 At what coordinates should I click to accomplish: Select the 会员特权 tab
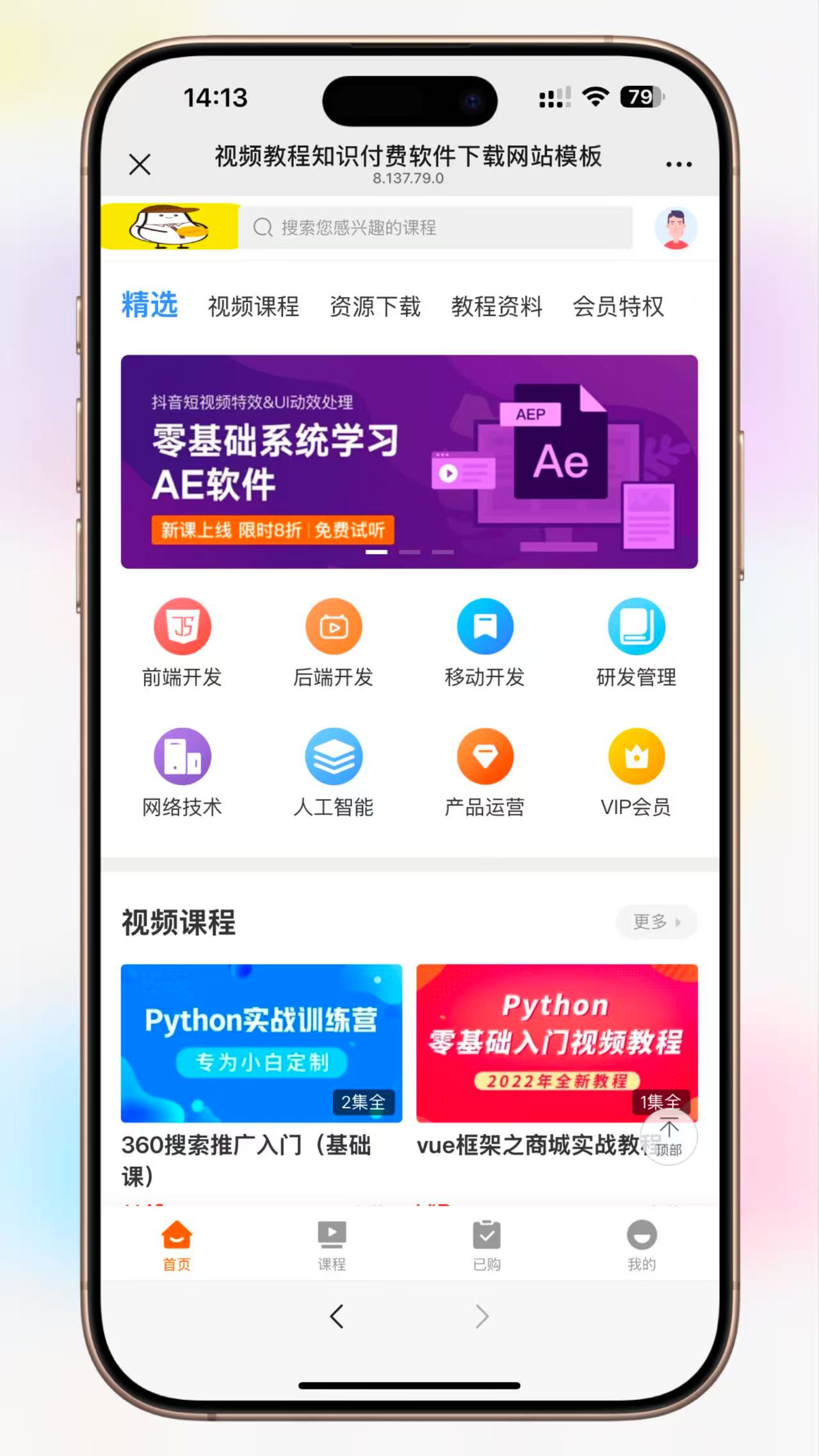(x=618, y=307)
